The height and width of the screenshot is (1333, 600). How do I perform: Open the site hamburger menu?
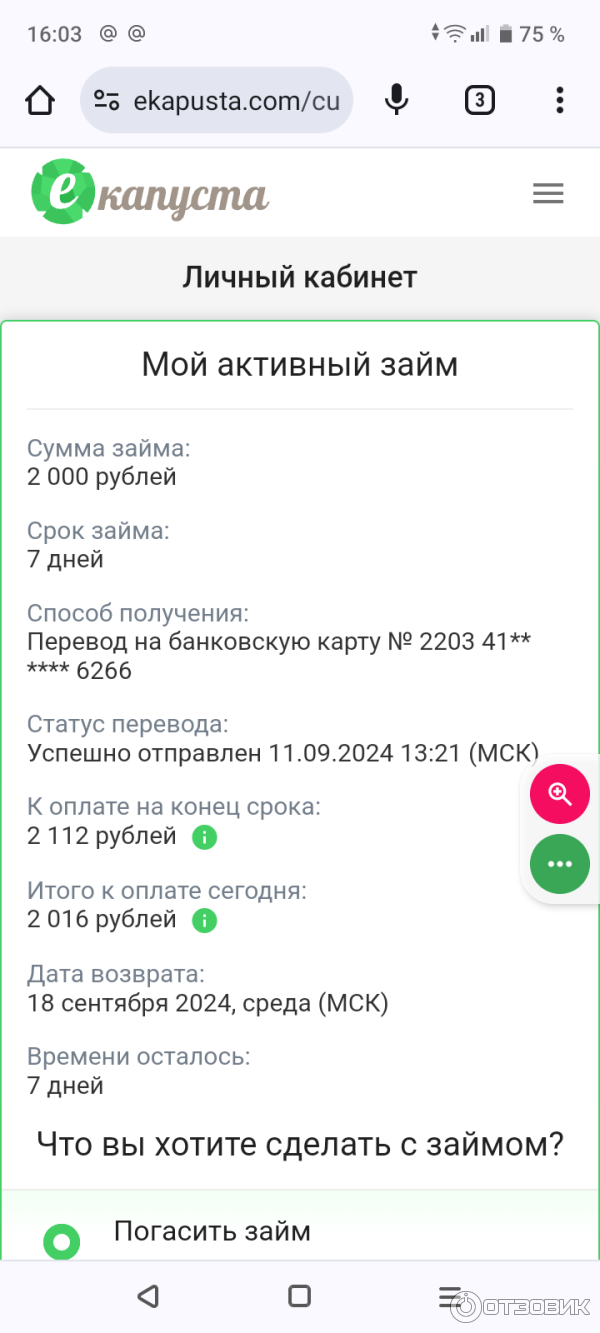tap(548, 194)
